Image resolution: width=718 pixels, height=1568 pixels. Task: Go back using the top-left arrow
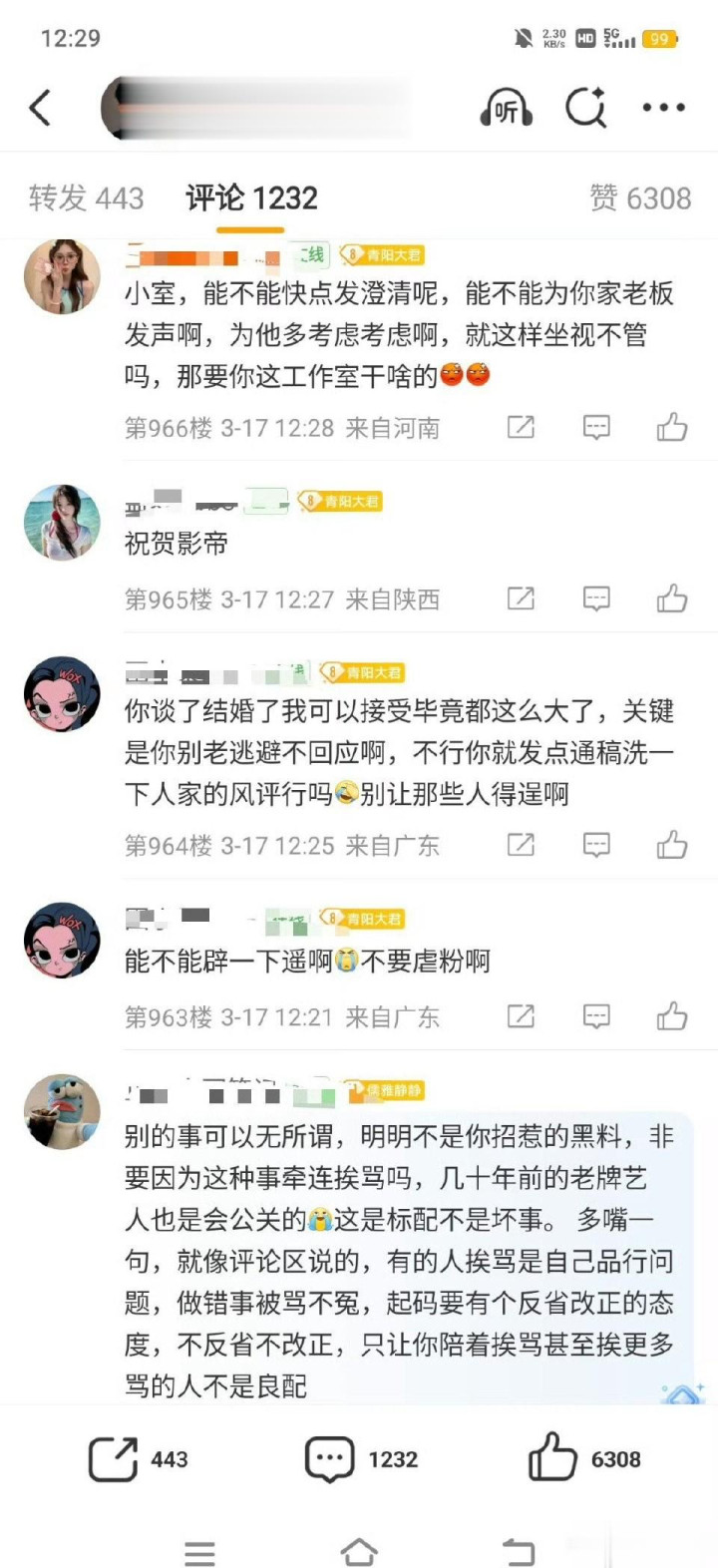40,108
